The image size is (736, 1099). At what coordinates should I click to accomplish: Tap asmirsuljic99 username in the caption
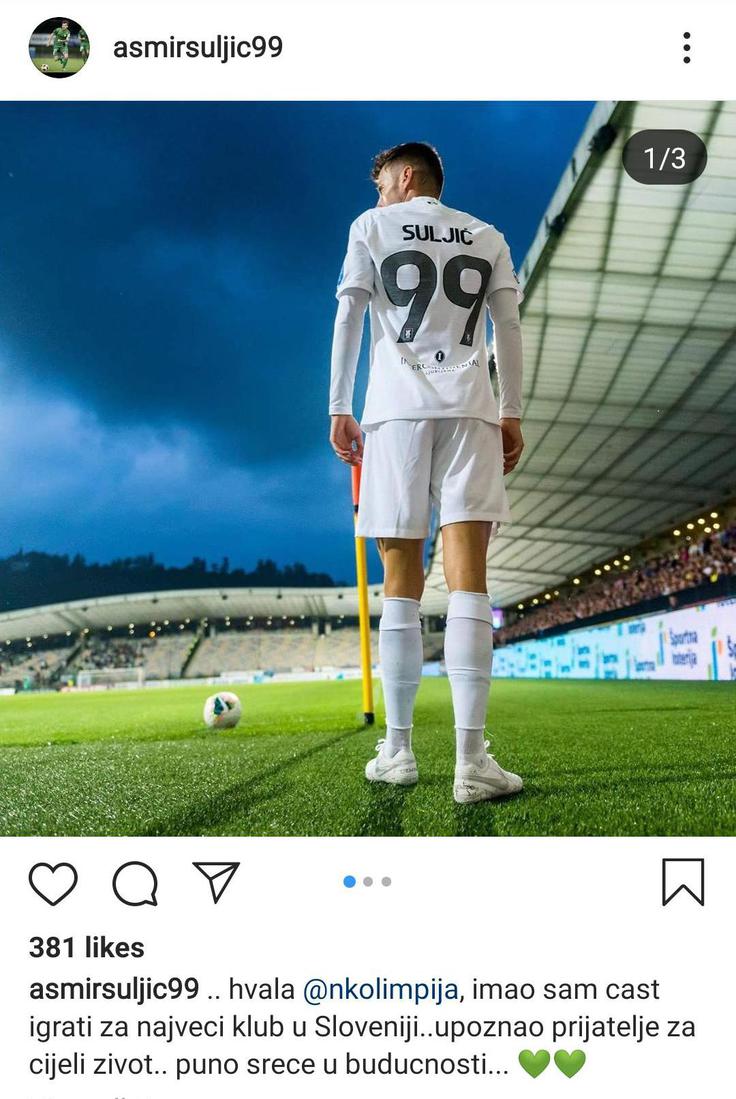114,990
